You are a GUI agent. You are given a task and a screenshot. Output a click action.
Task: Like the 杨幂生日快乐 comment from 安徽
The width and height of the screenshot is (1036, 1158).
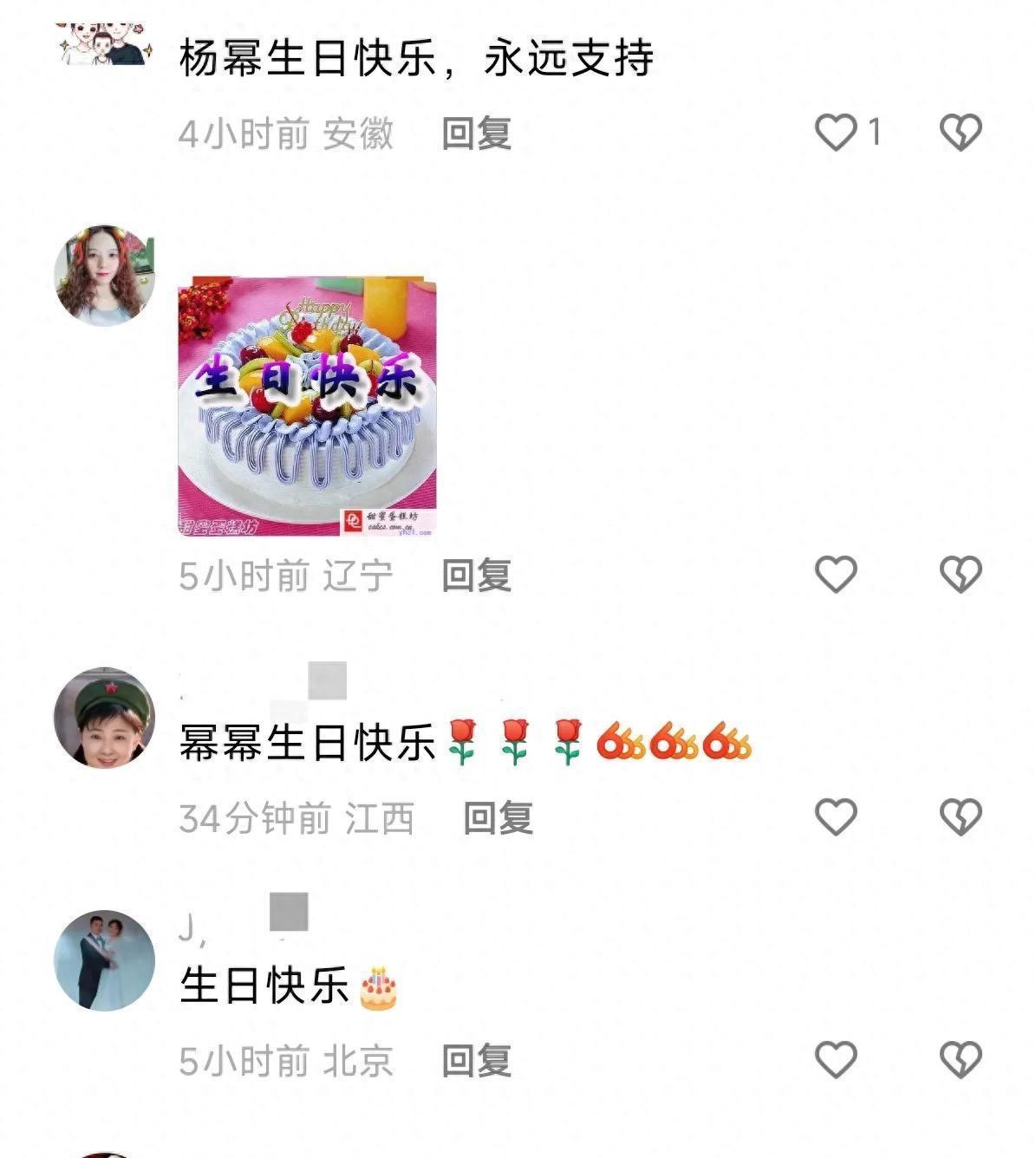tap(836, 133)
